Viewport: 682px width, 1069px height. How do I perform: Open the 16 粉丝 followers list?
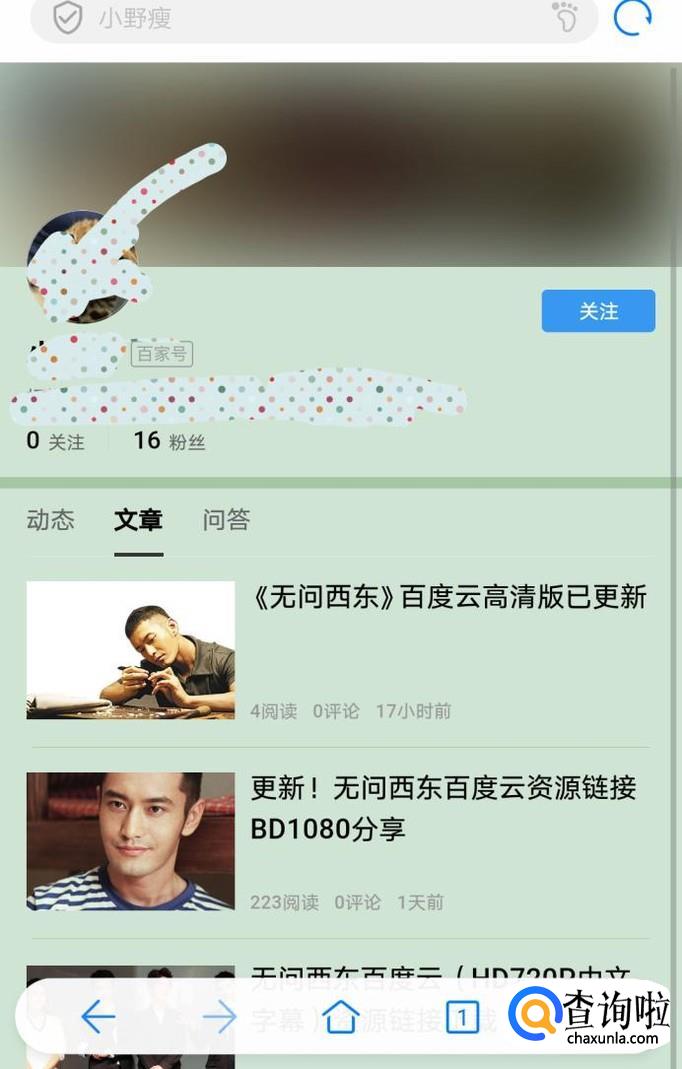click(x=169, y=441)
